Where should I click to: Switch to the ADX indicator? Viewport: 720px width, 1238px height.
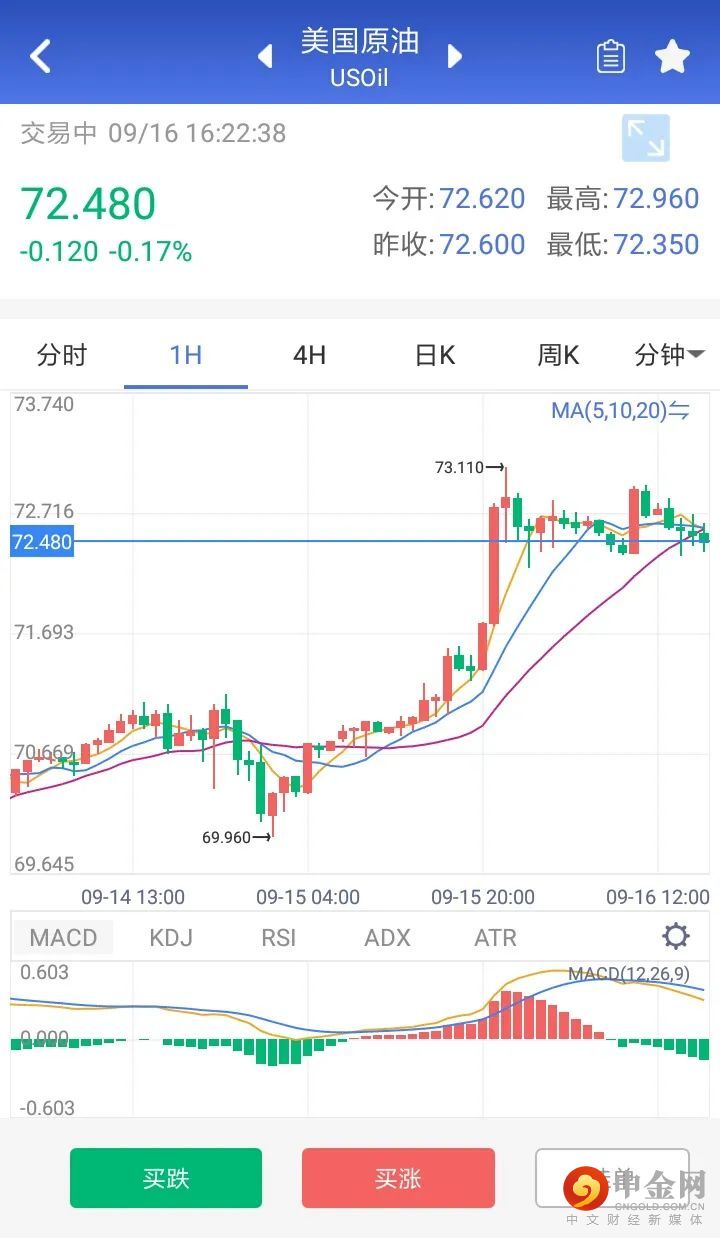(387, 937)
